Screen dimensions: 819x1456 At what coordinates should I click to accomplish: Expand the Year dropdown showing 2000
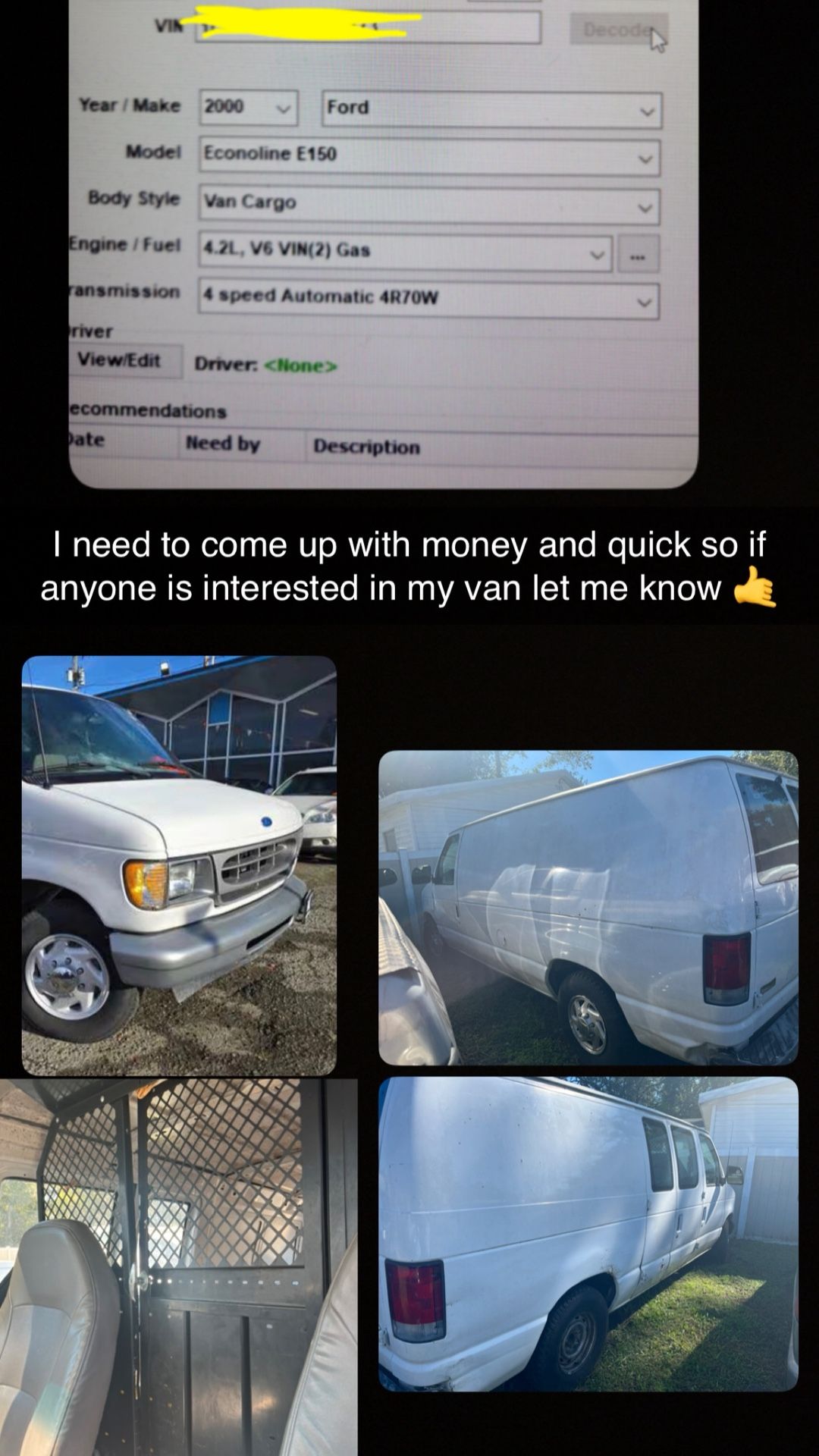[x=284, y=110]
